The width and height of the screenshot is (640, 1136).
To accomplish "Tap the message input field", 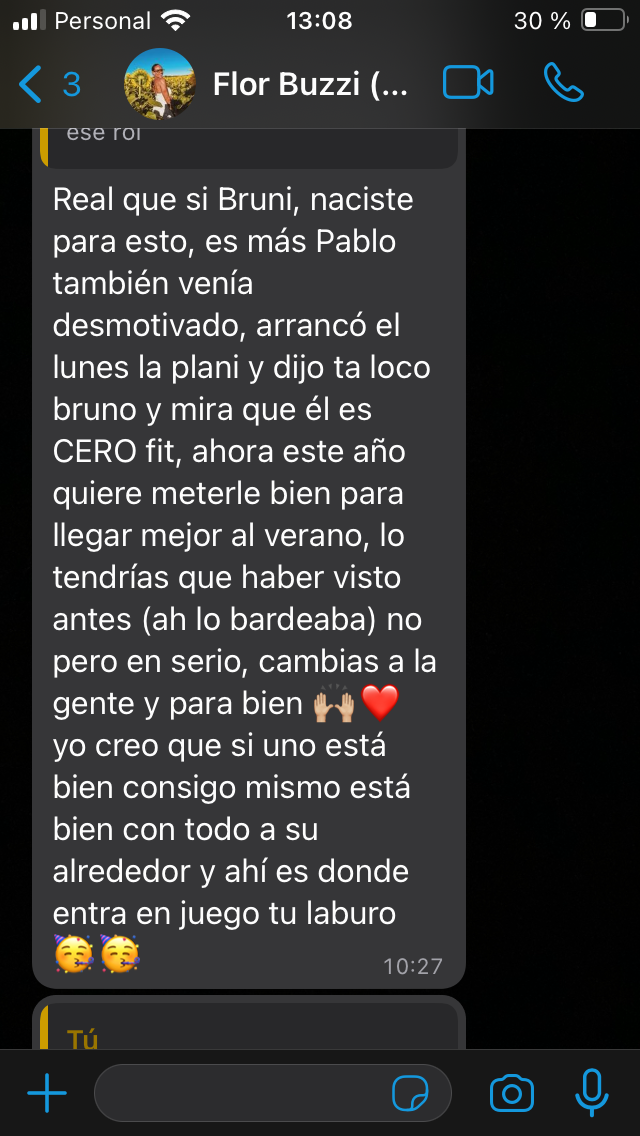I will pos(240,1094).
